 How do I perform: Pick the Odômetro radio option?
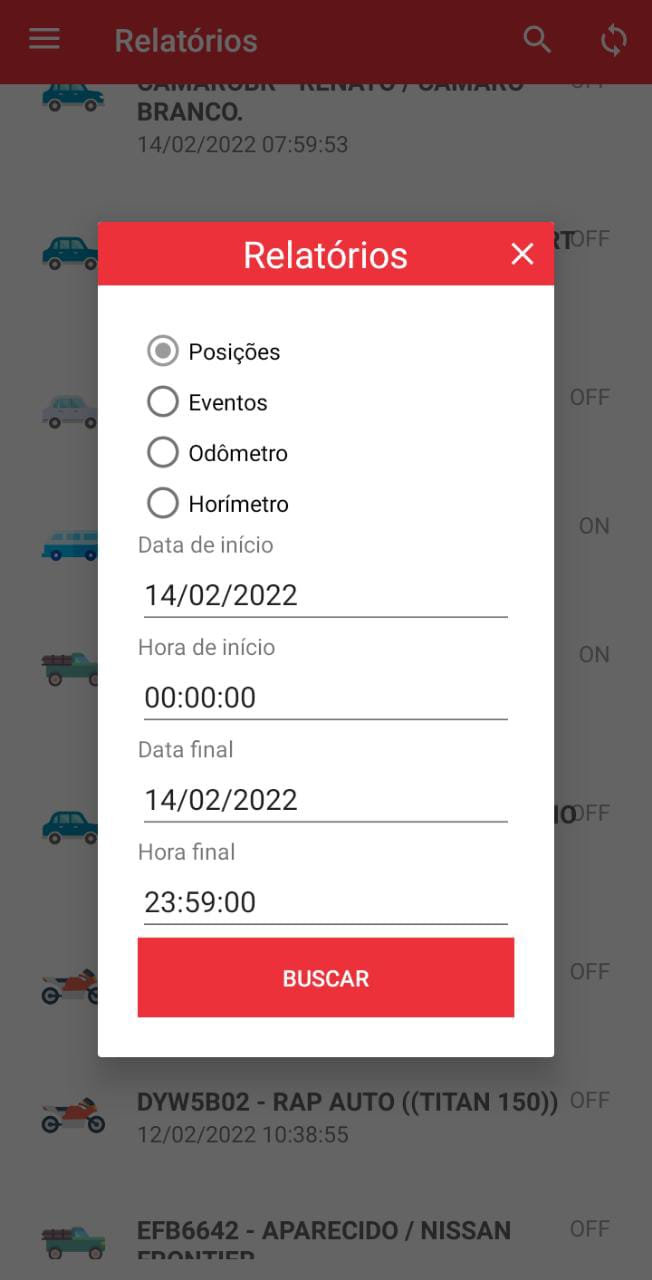(163, 453)
